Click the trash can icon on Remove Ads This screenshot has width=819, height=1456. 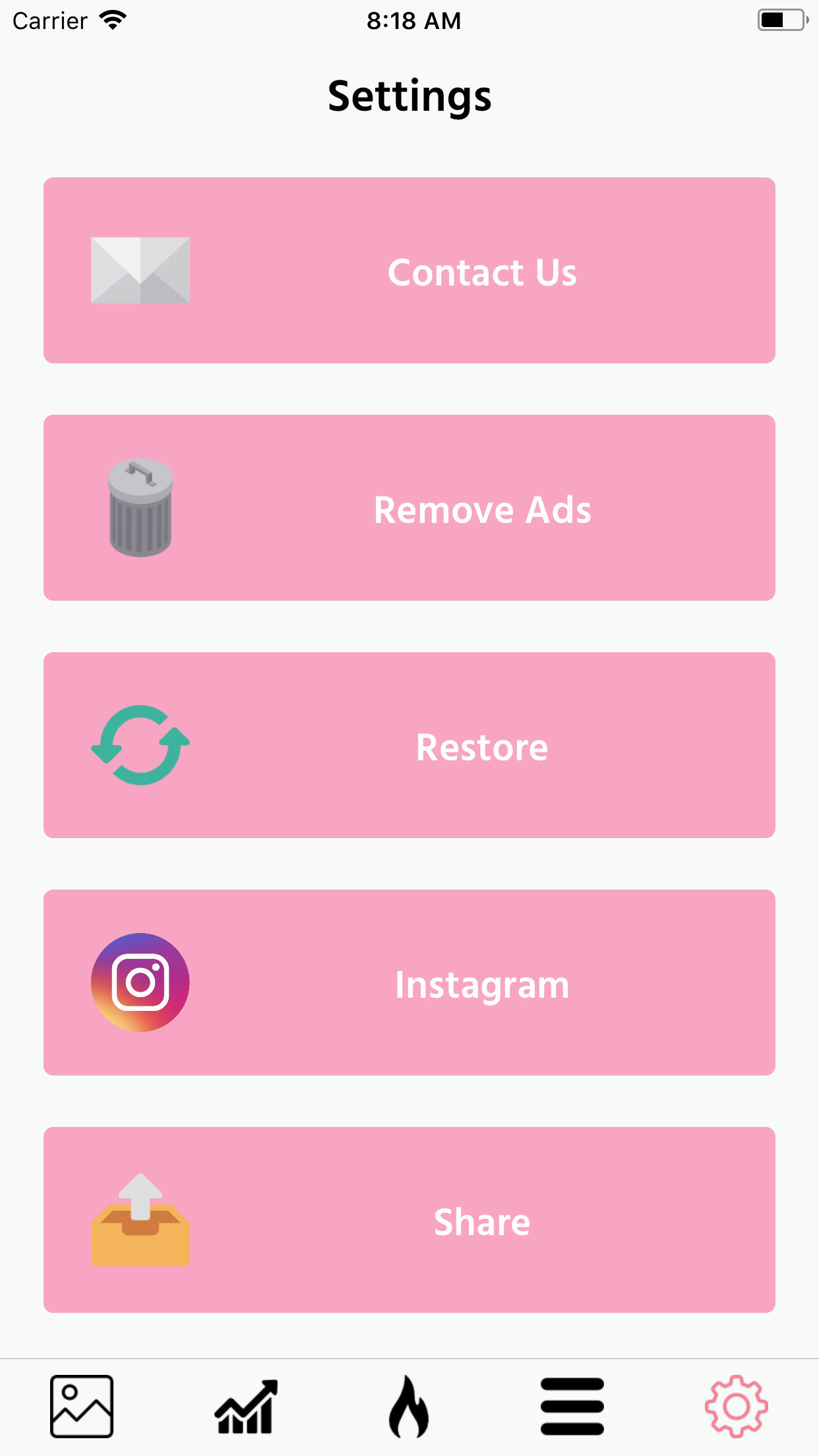pos(139,508)
